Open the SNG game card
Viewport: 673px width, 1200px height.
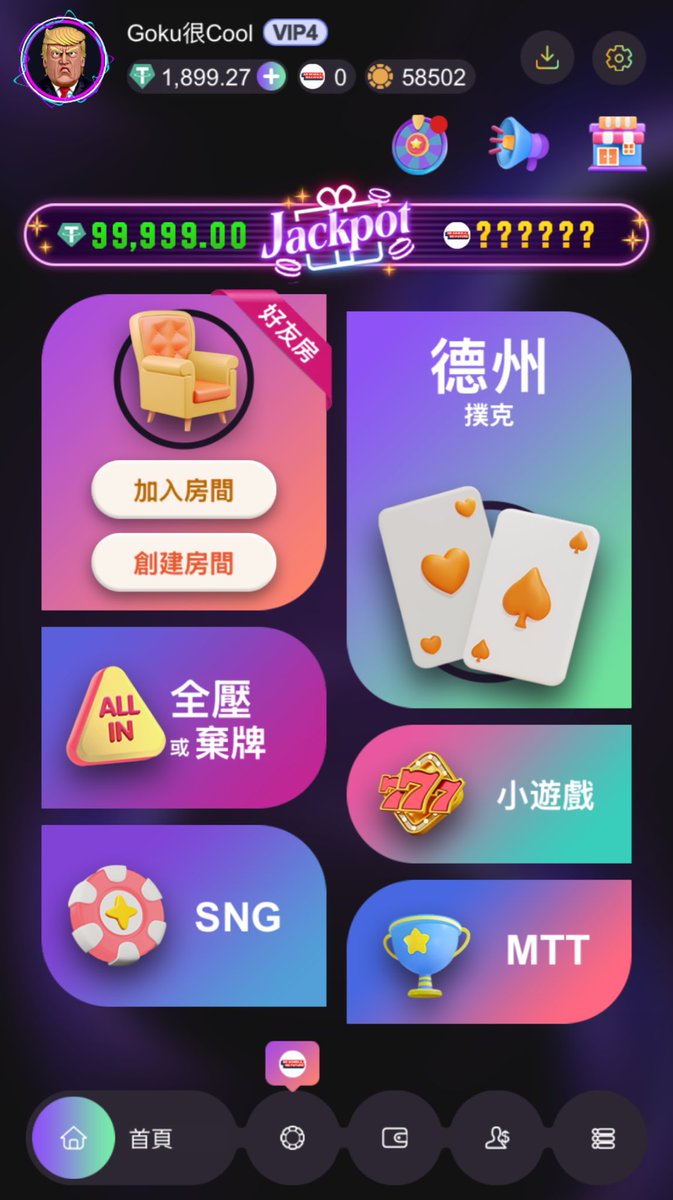pyautogui.click(x=184, y=915)
